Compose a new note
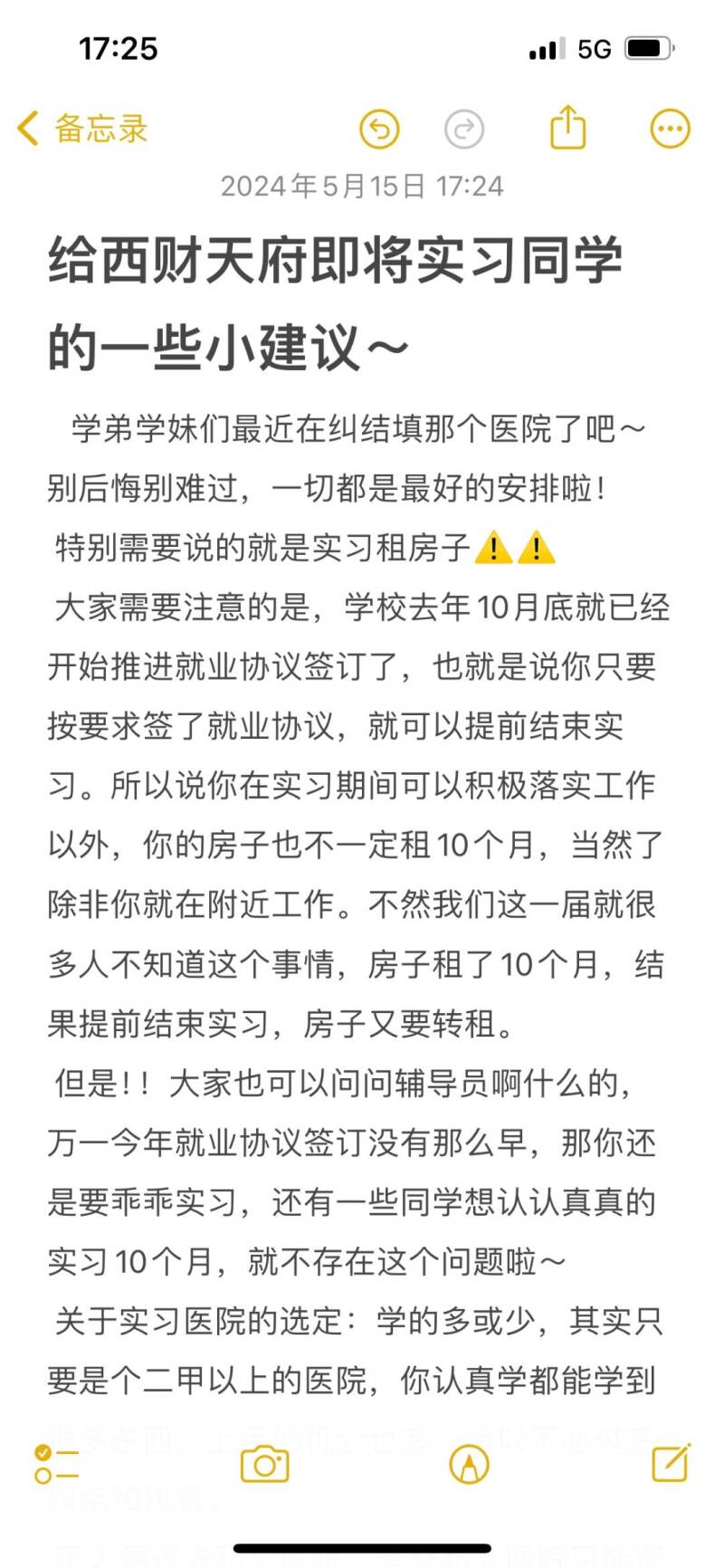The image size is (724, 1568). tap(672, 1462)
